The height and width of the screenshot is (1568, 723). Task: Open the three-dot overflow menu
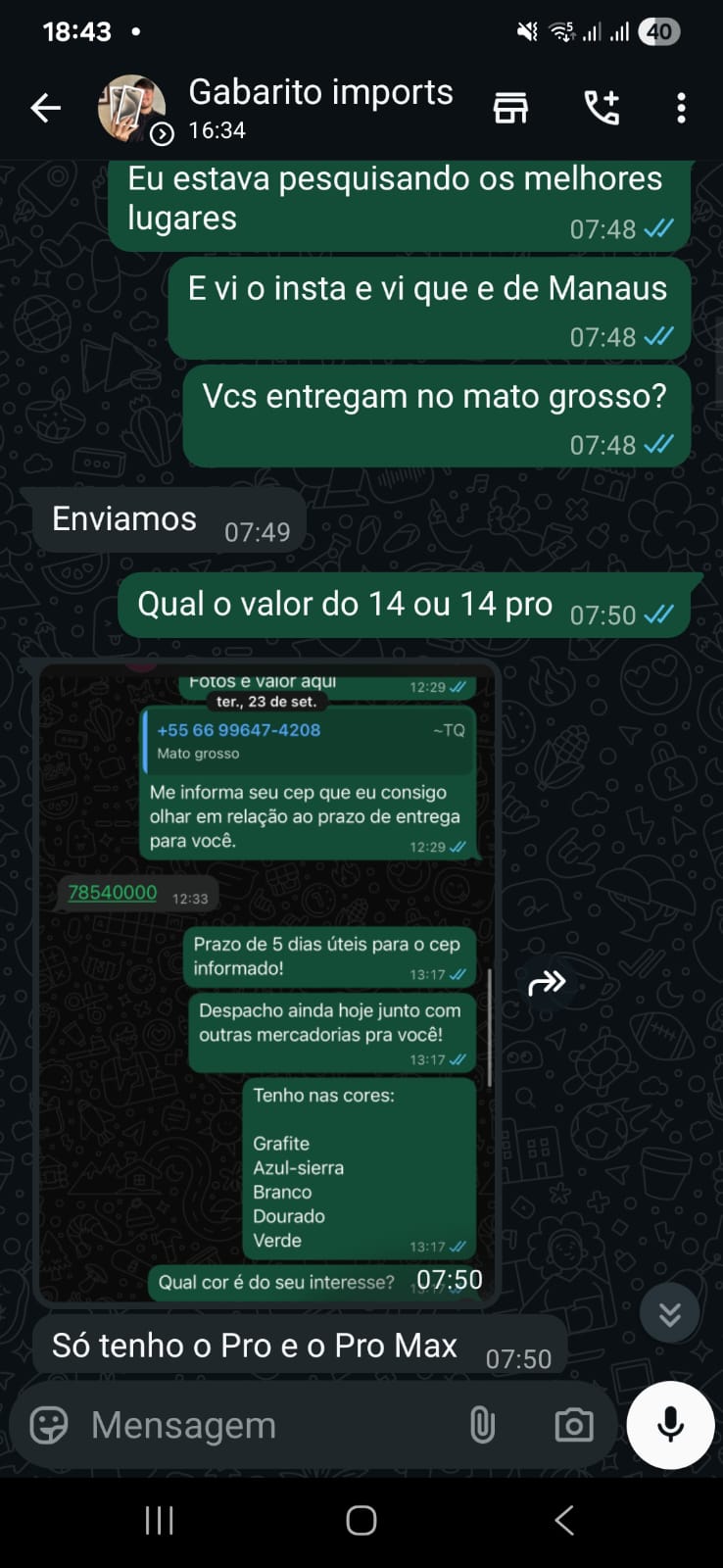click(x=681, y=108)
